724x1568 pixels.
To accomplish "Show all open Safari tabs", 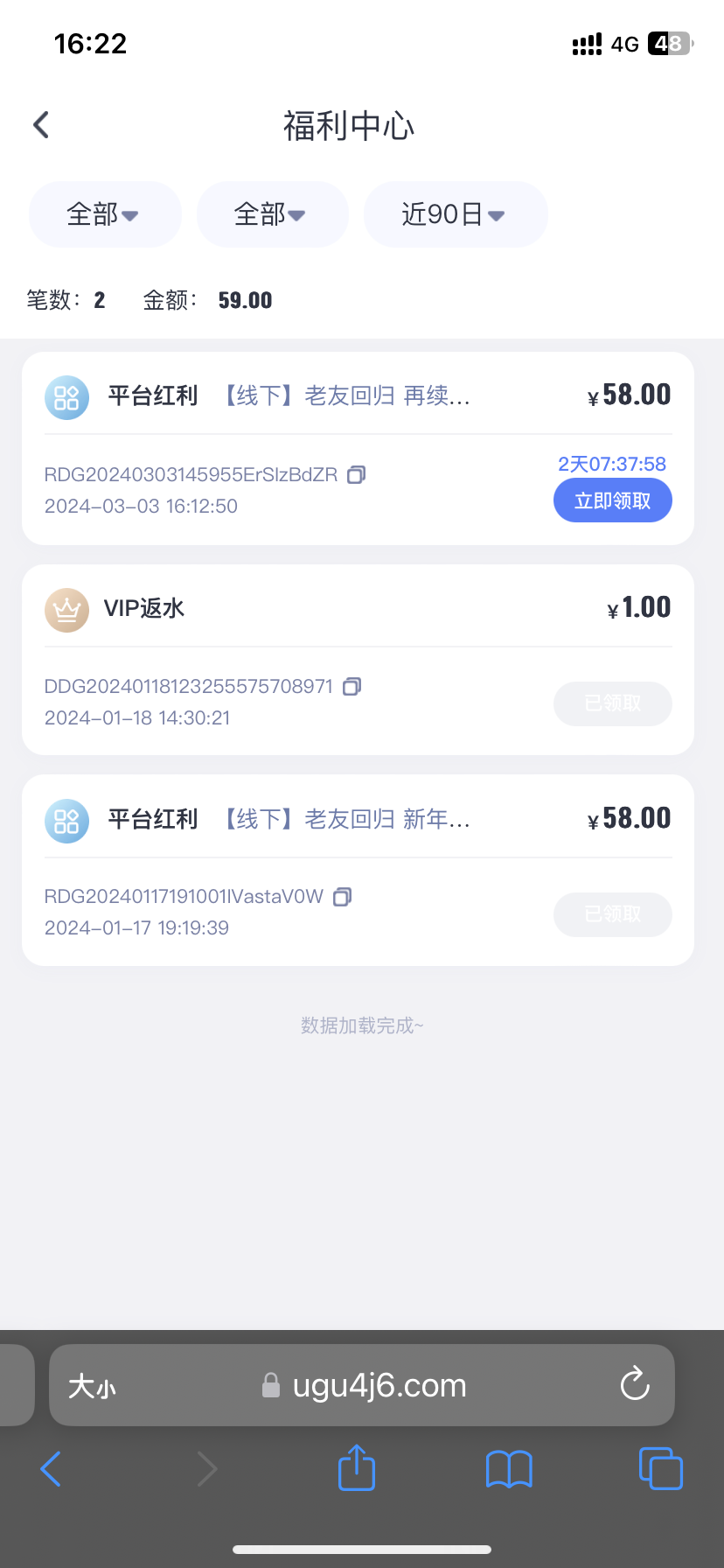I will (x=660, y=1468).
